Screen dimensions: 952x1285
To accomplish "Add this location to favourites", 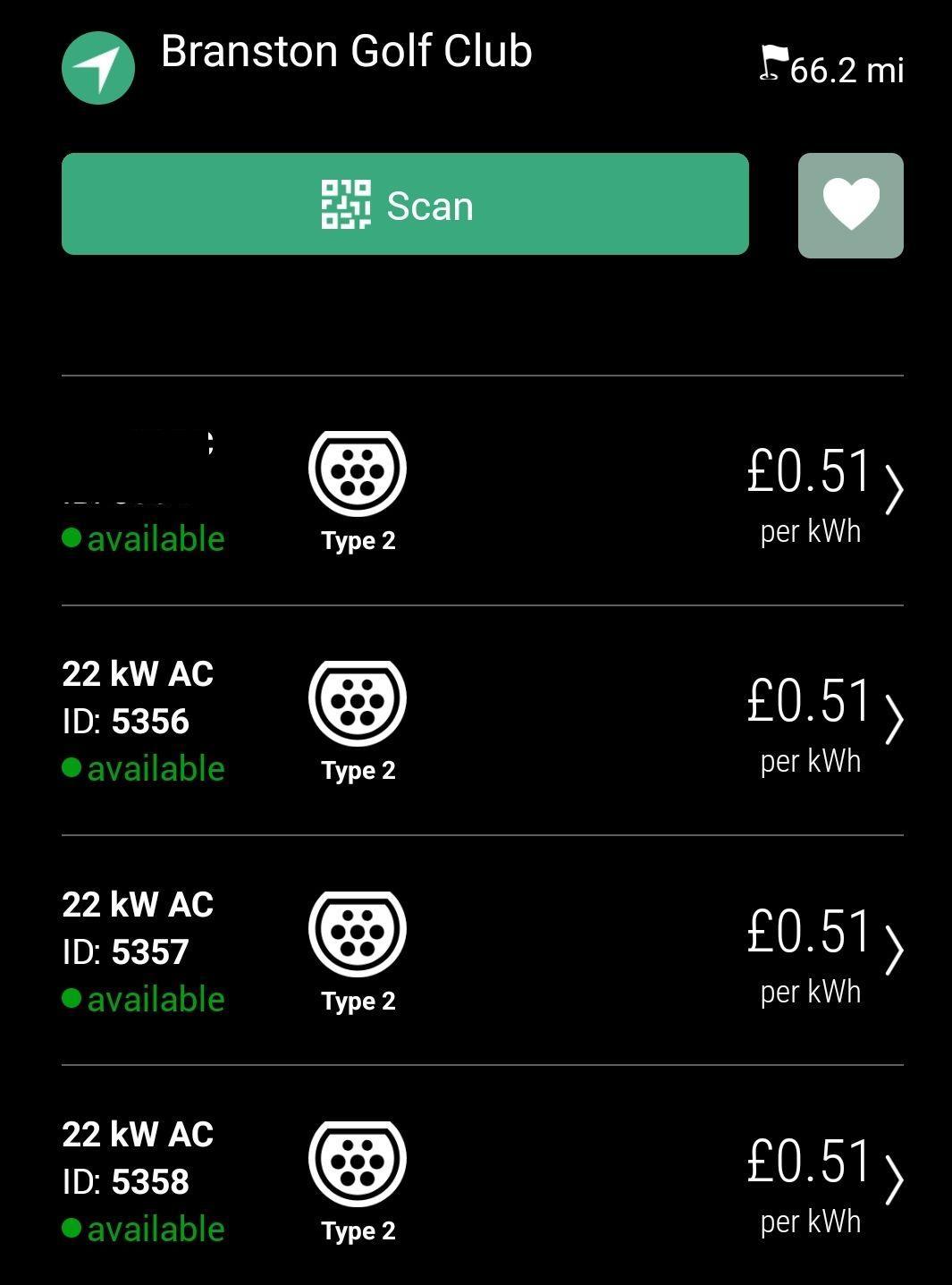I will tap(850, 206).
